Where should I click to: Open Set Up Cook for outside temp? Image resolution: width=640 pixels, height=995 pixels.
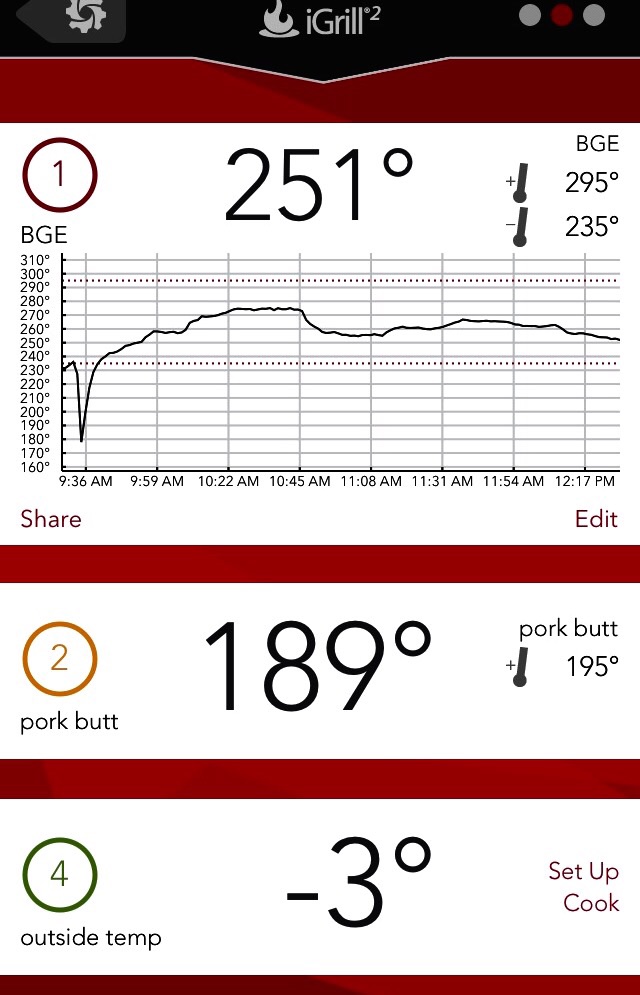583,887
